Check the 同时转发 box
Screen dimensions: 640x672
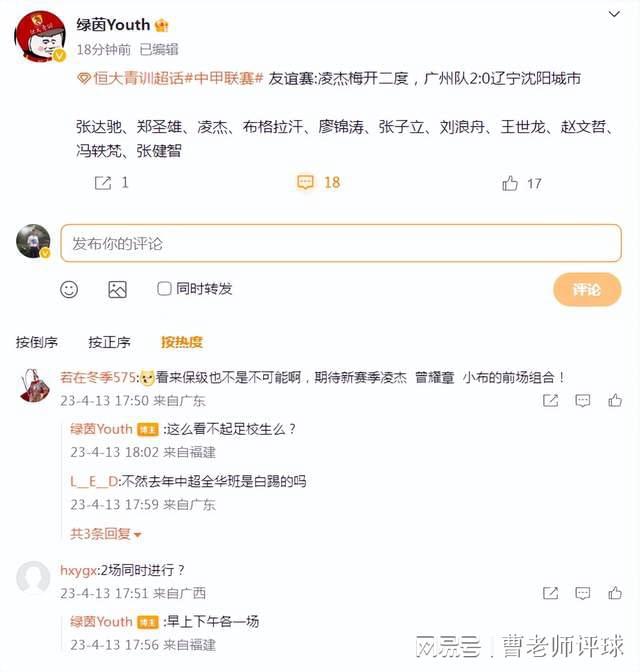(x=165, y=289)
